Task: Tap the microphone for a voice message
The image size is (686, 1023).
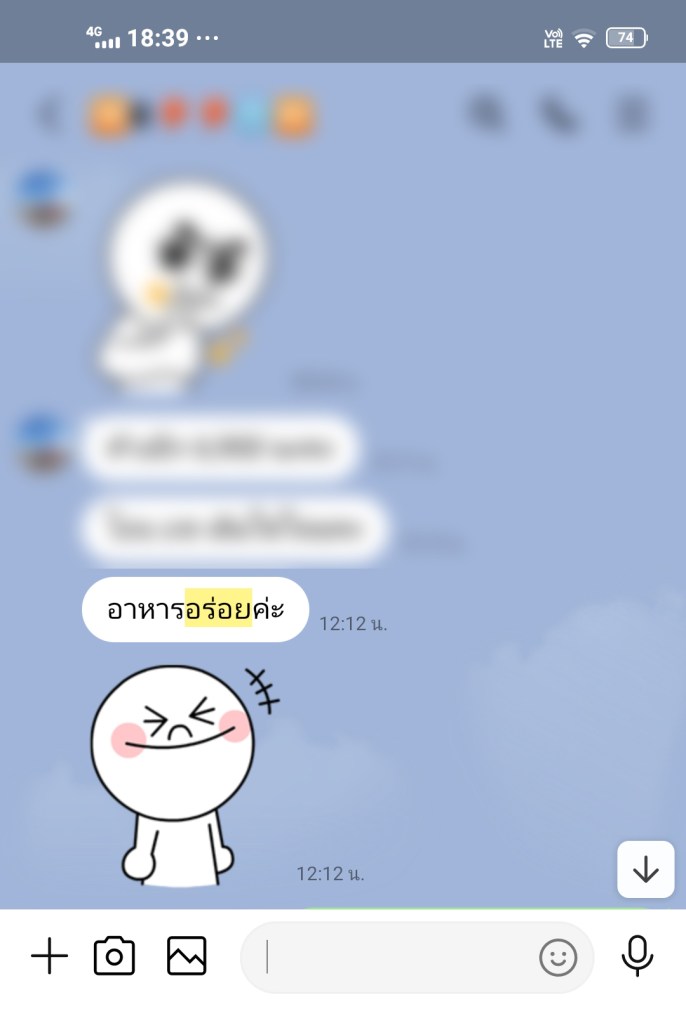Action: (x=637, y=957)
